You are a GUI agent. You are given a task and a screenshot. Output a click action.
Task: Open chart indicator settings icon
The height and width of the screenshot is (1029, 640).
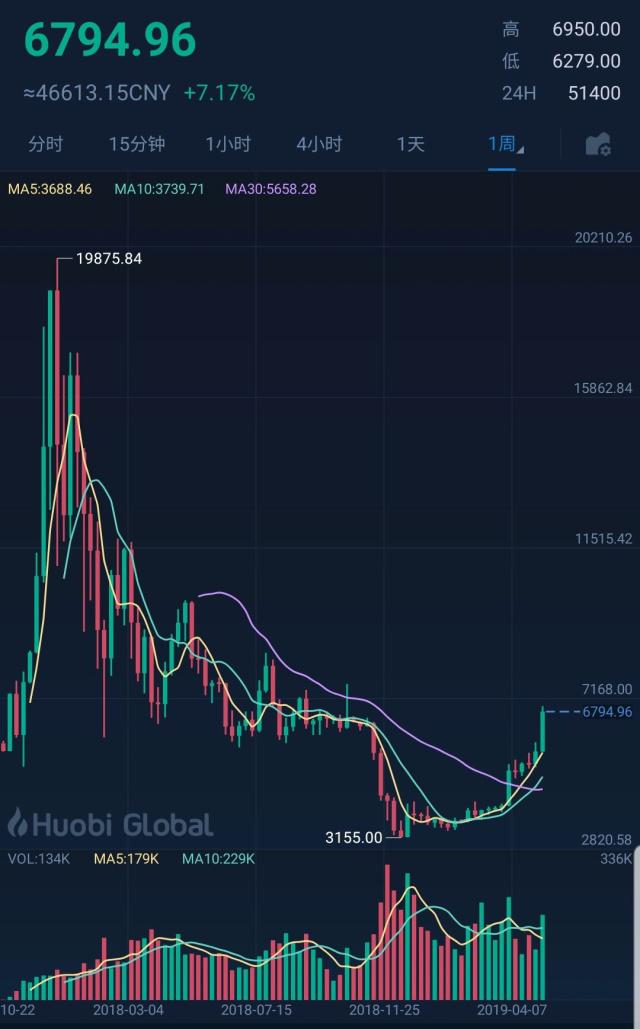coord(598,145)
